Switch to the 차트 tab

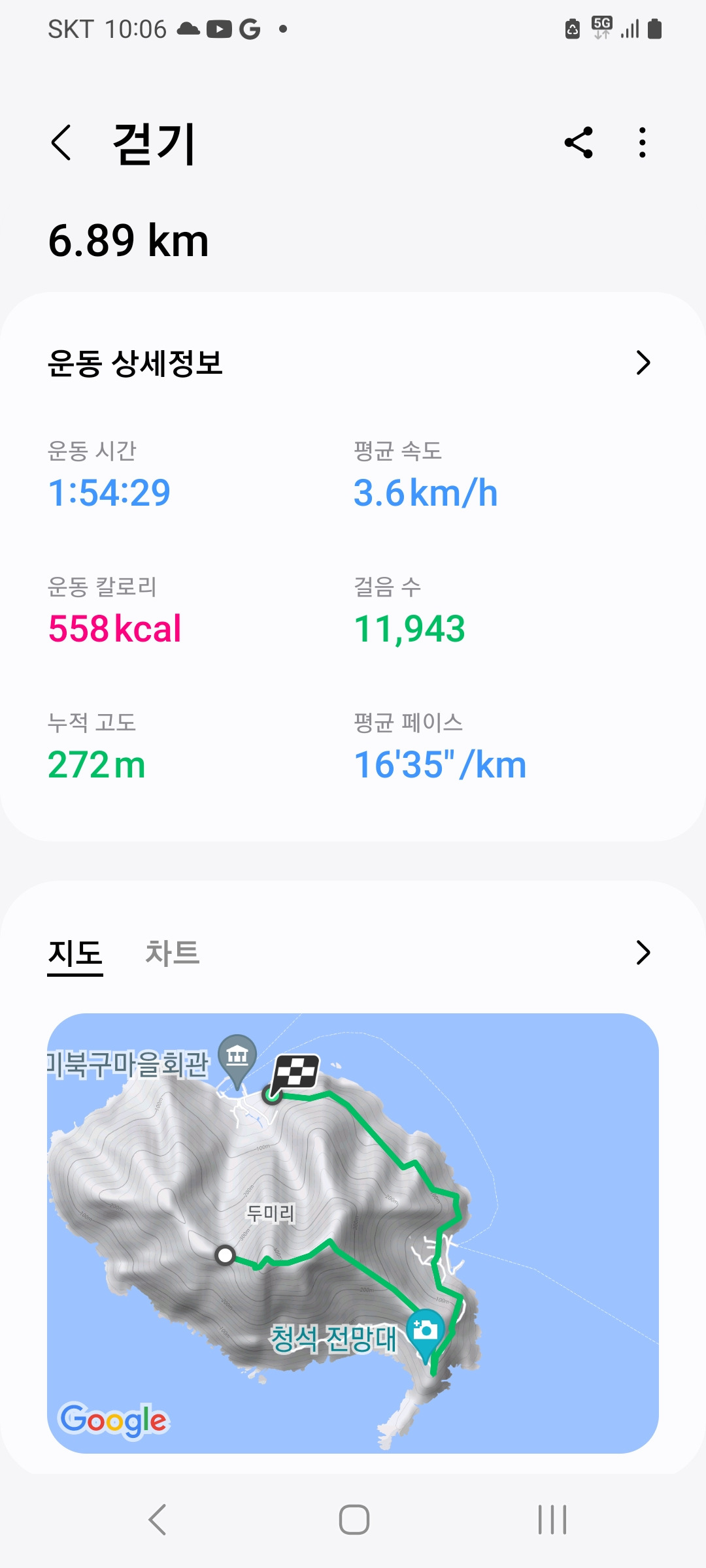pos(172,953)
